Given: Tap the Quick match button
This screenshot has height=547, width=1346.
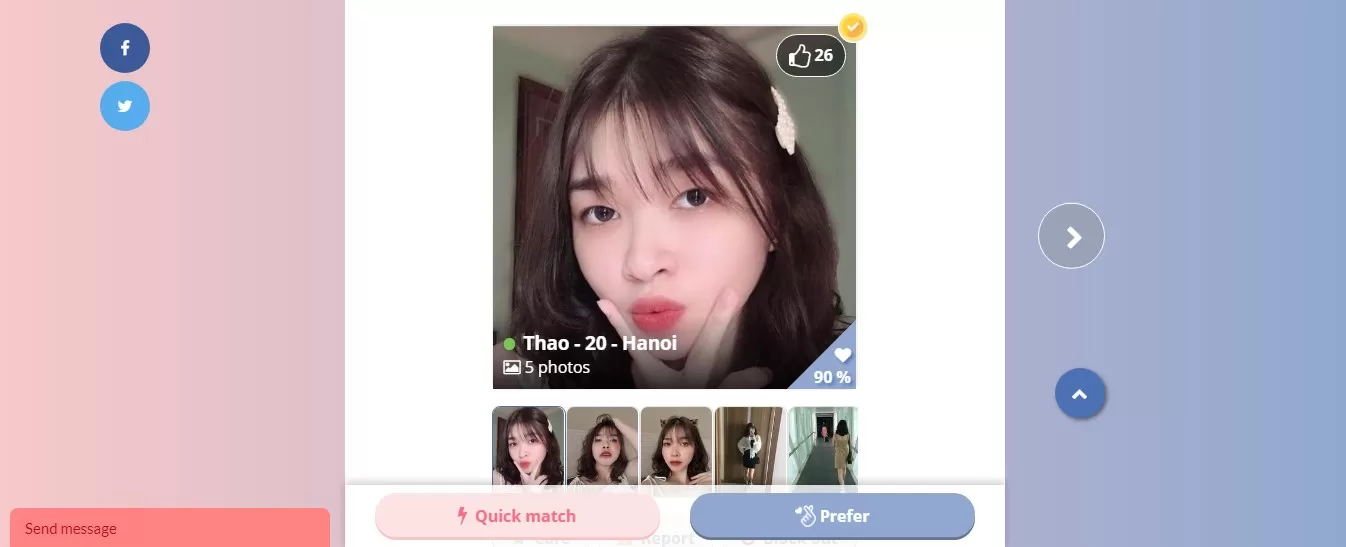Looking at the screenshot, I should [517, 516].
